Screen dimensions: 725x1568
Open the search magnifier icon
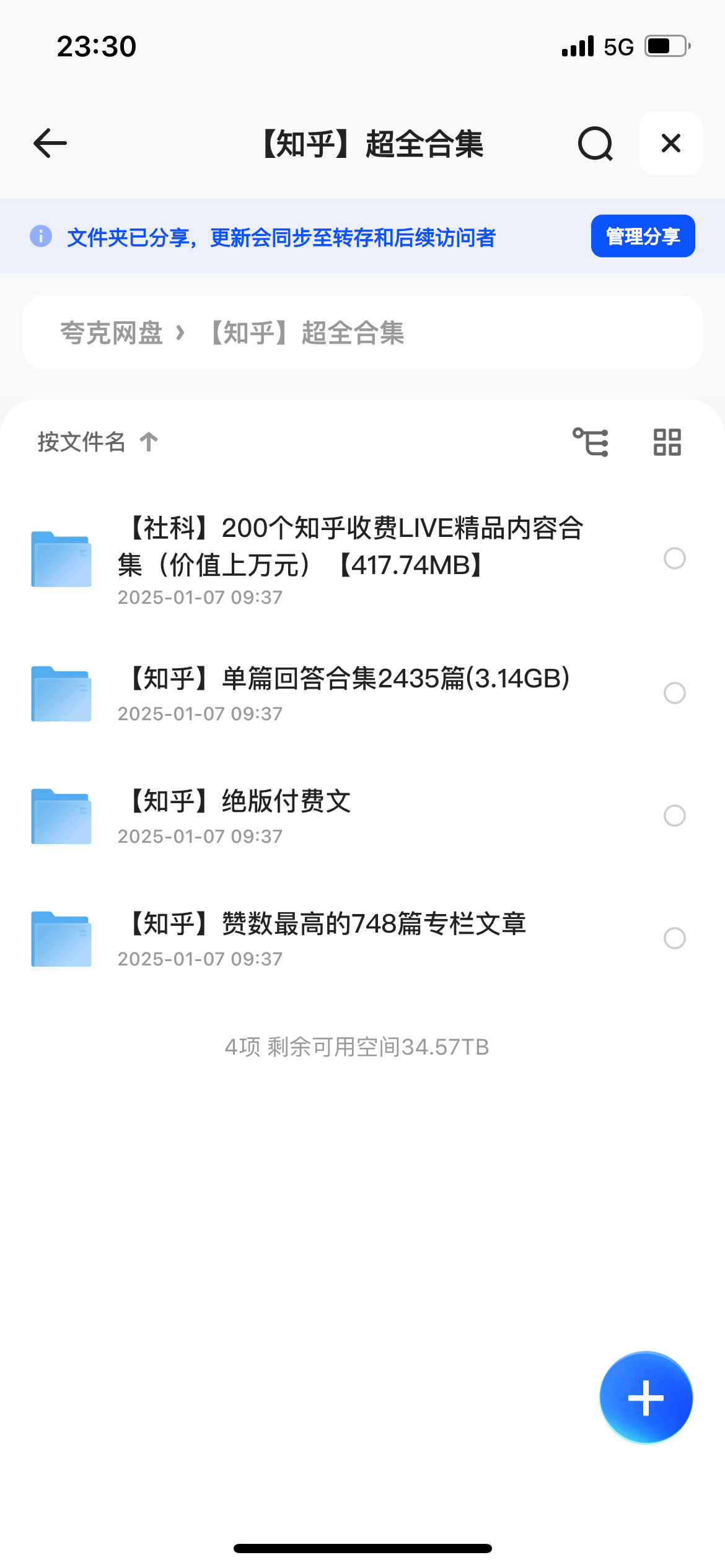coord(595,144)
